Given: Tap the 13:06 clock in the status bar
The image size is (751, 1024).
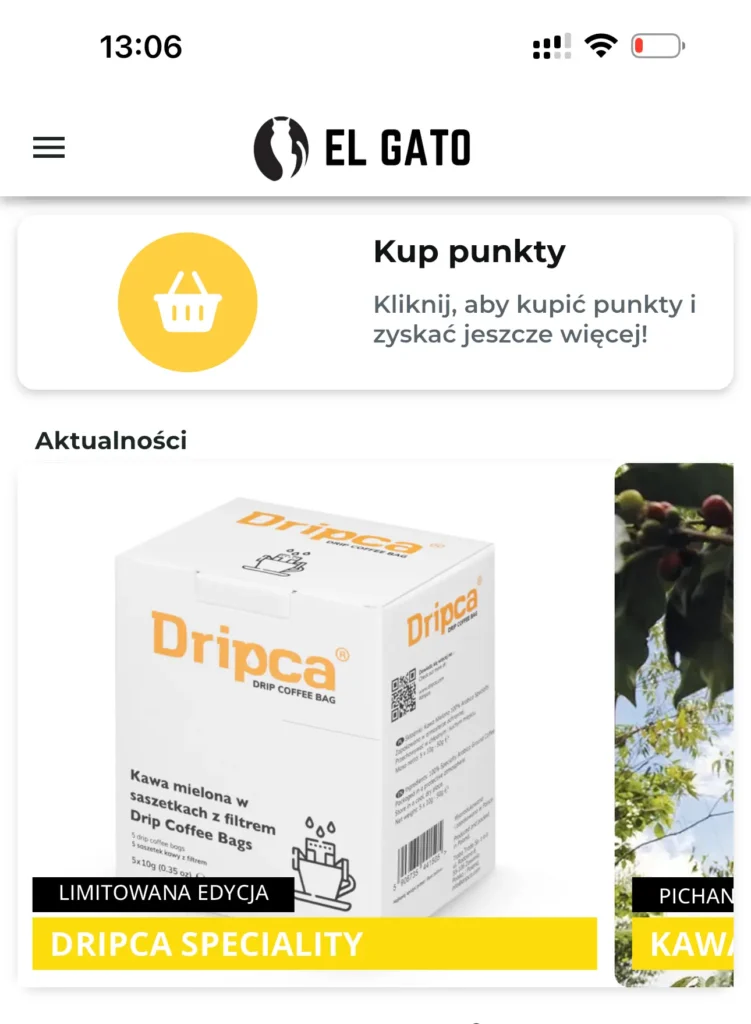Looking at the screenshot, I should point(140,46).
